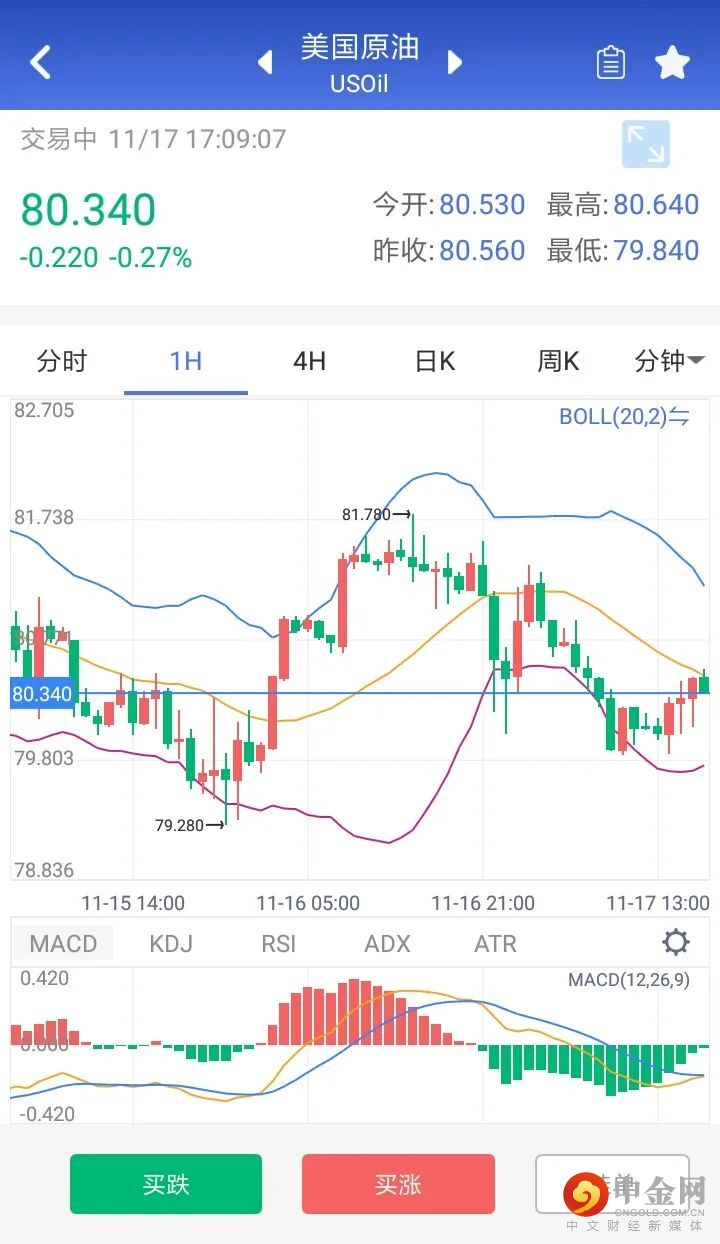The image size is (720, 1244).
Task: Switch to the 周K chart tab
Action: click(558, 361)
